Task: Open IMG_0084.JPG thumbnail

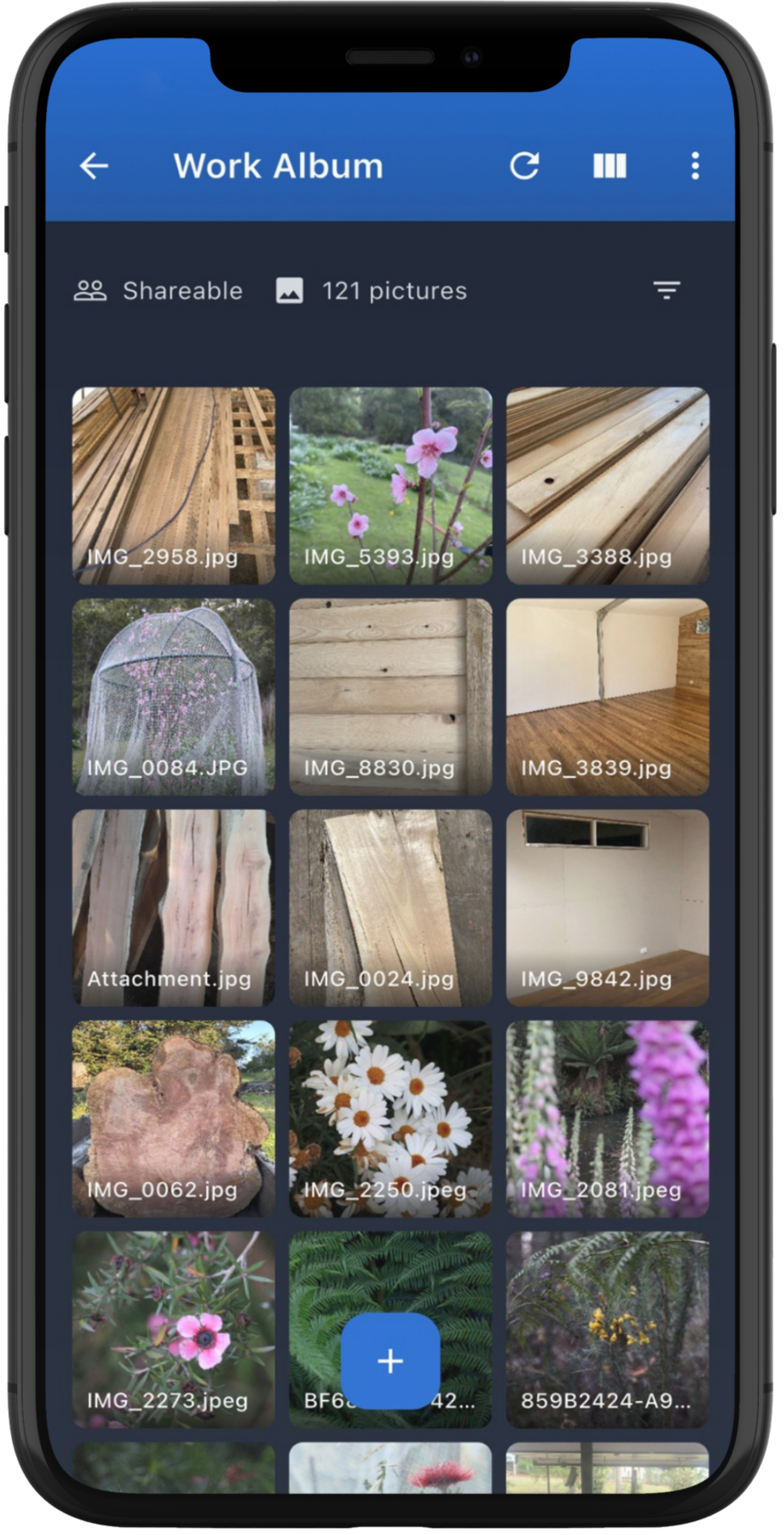Action: pyautogui.click(x=173, y=696)
